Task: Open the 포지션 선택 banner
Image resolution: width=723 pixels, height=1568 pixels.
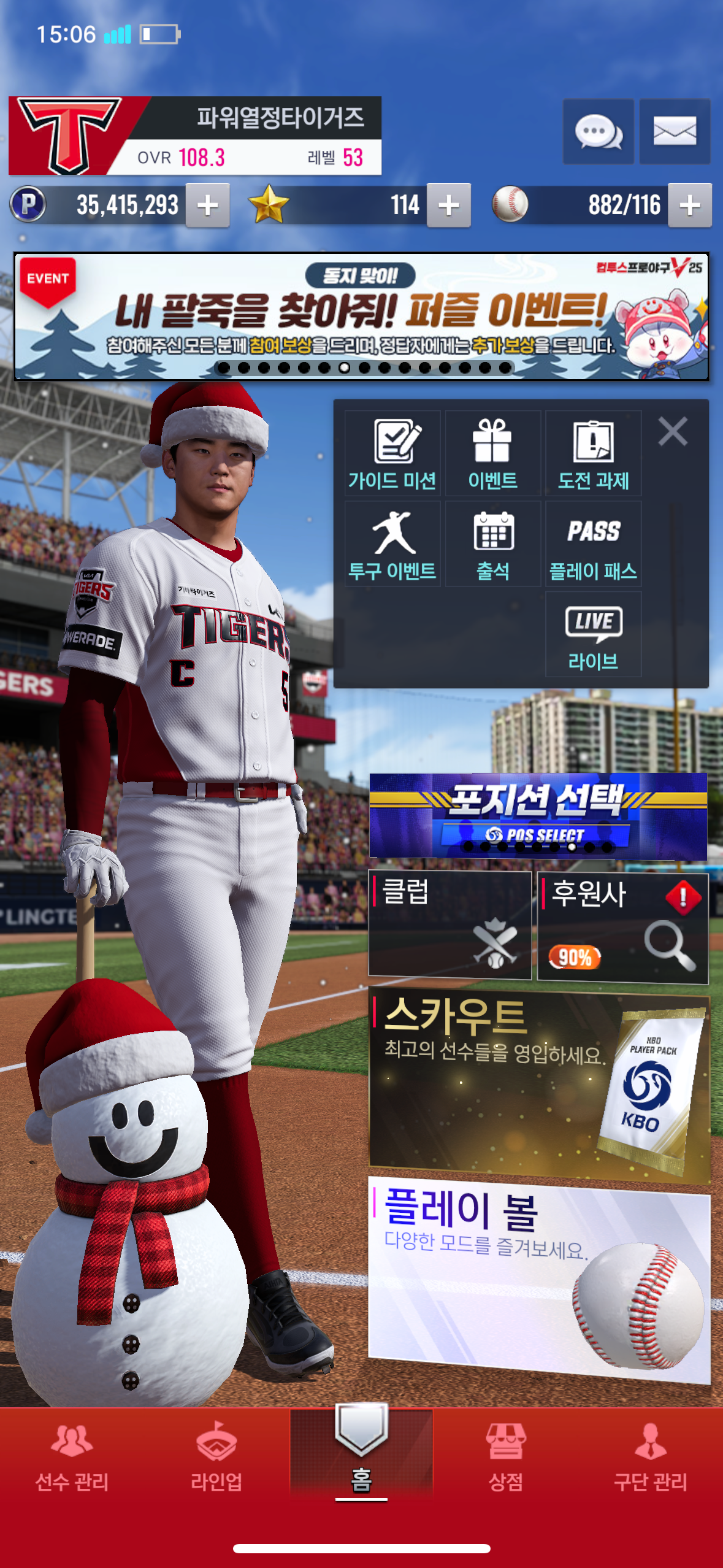Action: pos(538,816)
